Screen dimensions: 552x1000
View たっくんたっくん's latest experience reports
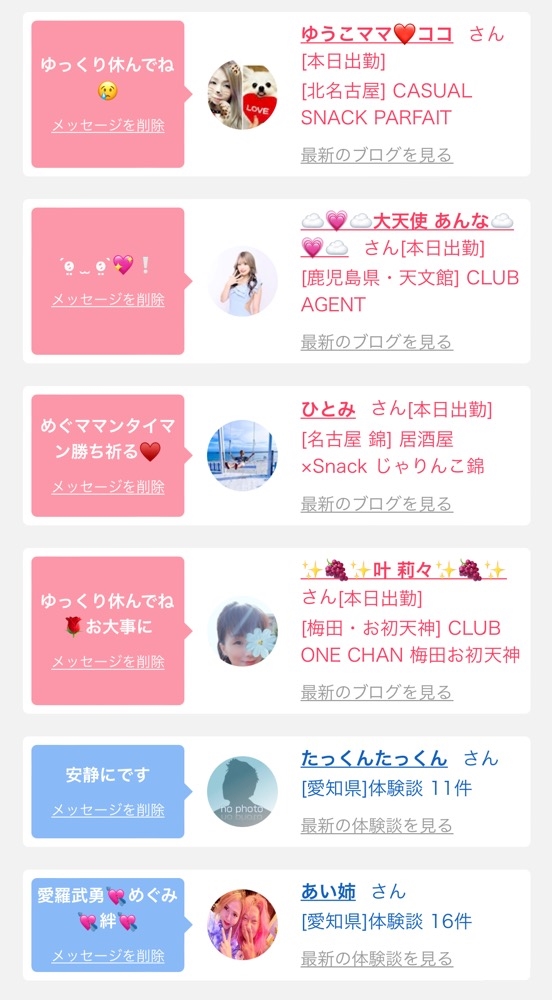[x=377, y=826]
